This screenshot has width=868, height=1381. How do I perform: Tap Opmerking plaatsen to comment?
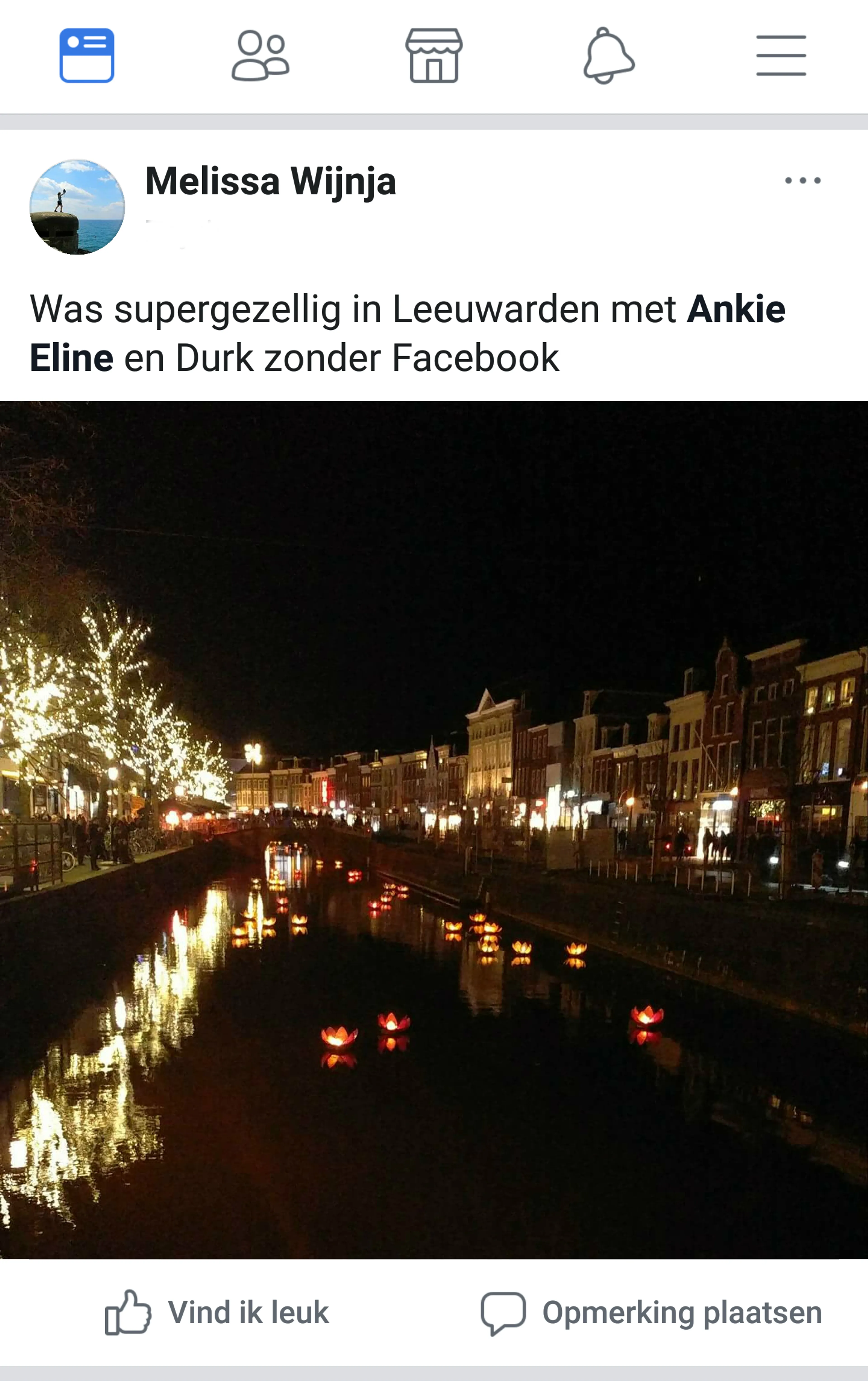coord(651,1312)
